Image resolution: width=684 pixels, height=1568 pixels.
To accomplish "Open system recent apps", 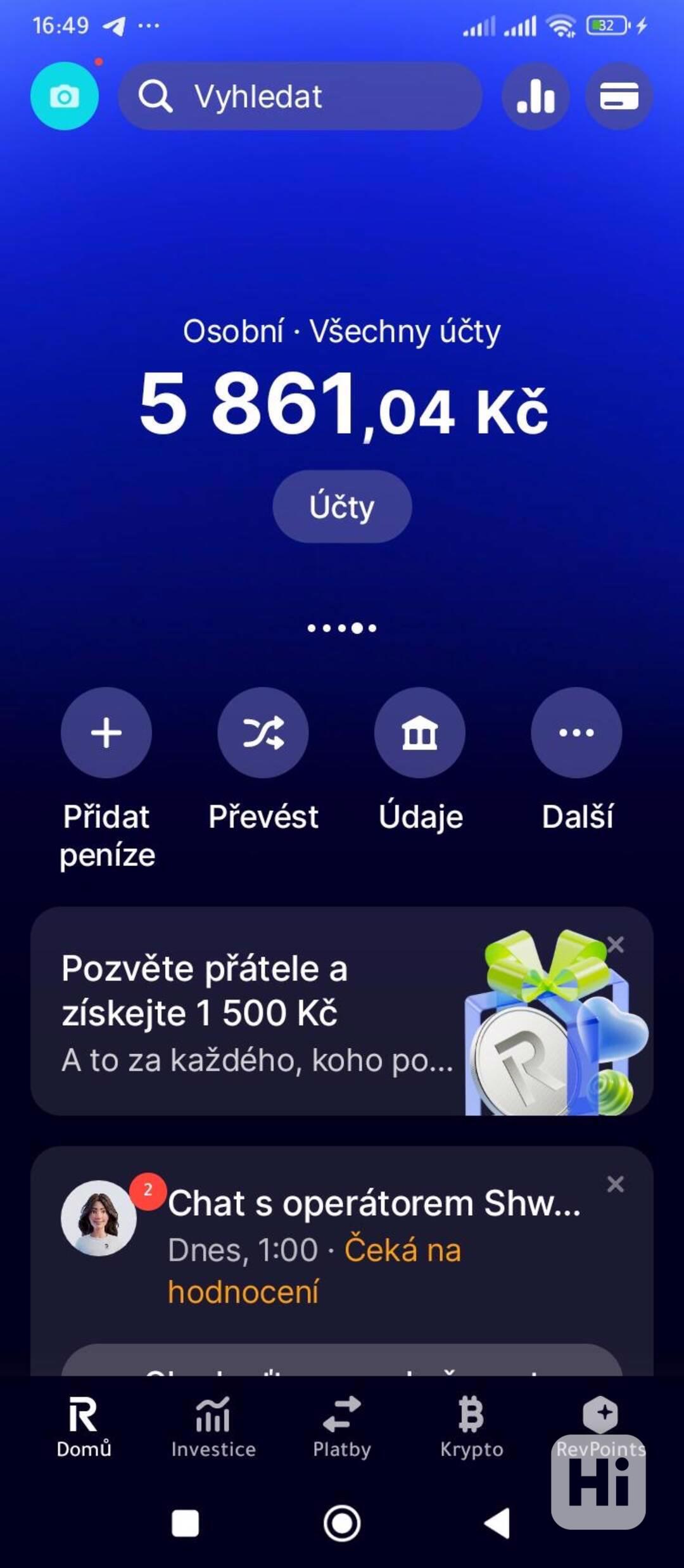I will (186, 1523).
